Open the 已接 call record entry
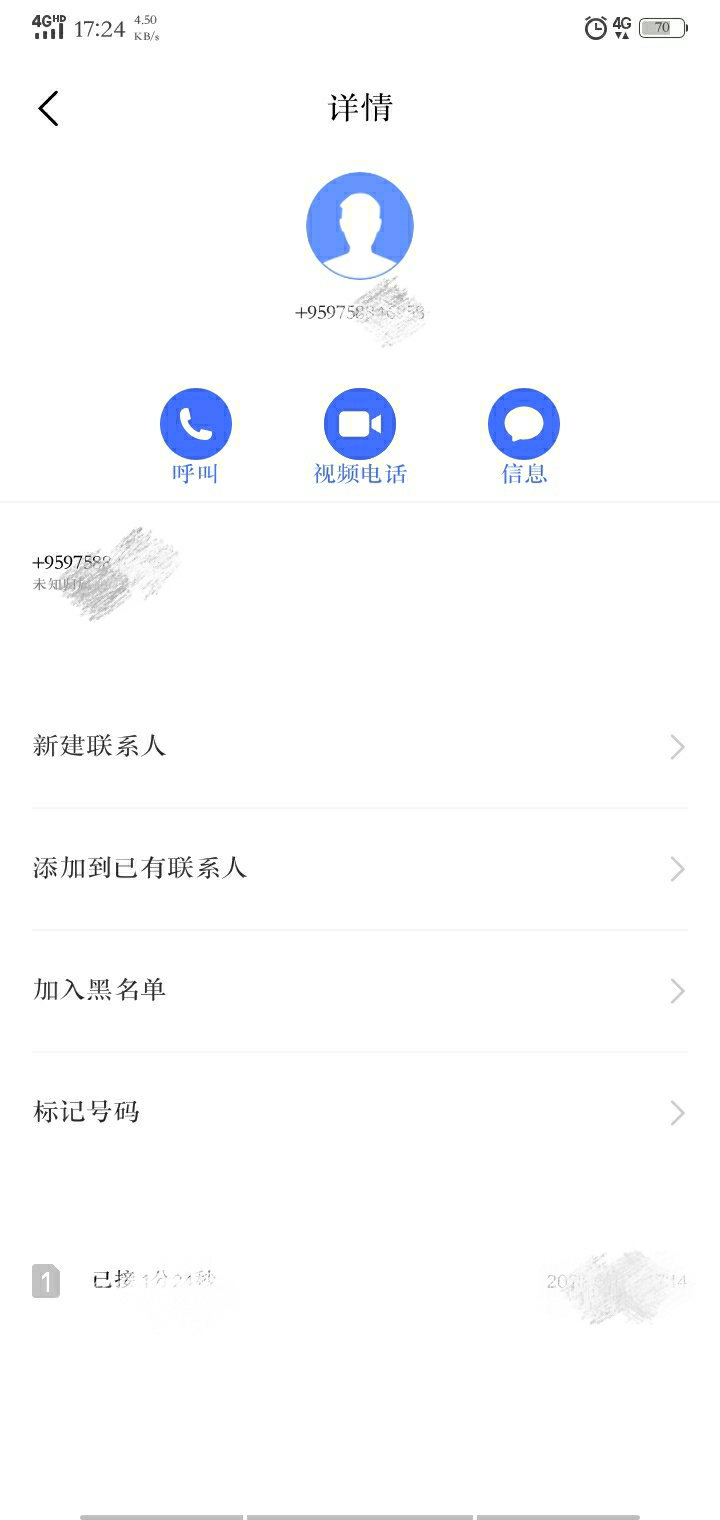 (x=360, y=1281)
